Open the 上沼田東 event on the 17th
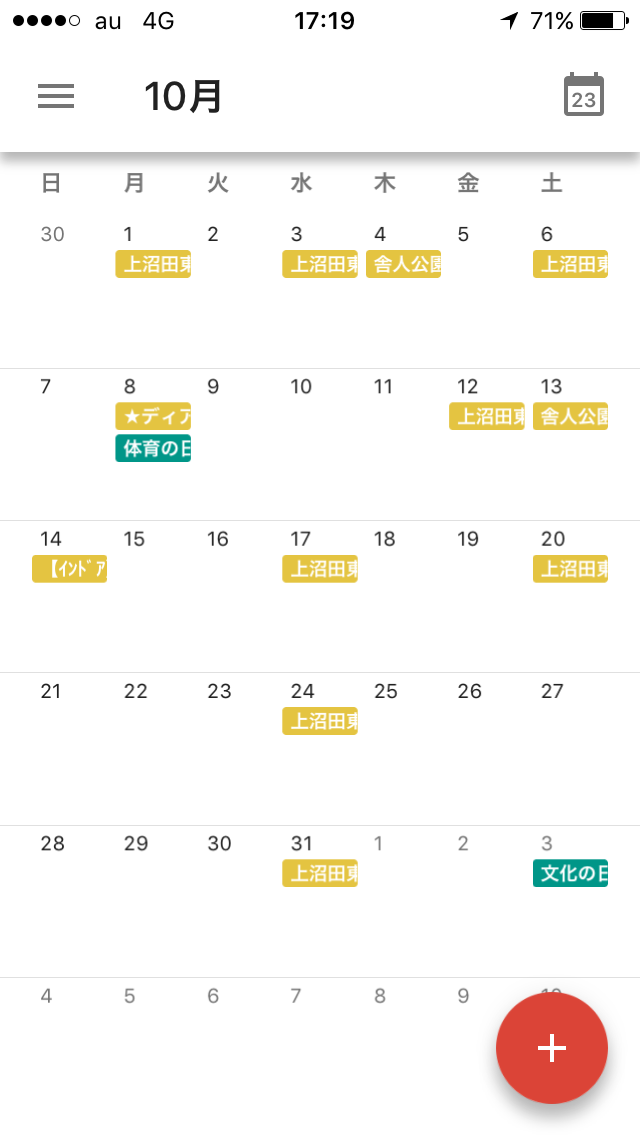 320,569
